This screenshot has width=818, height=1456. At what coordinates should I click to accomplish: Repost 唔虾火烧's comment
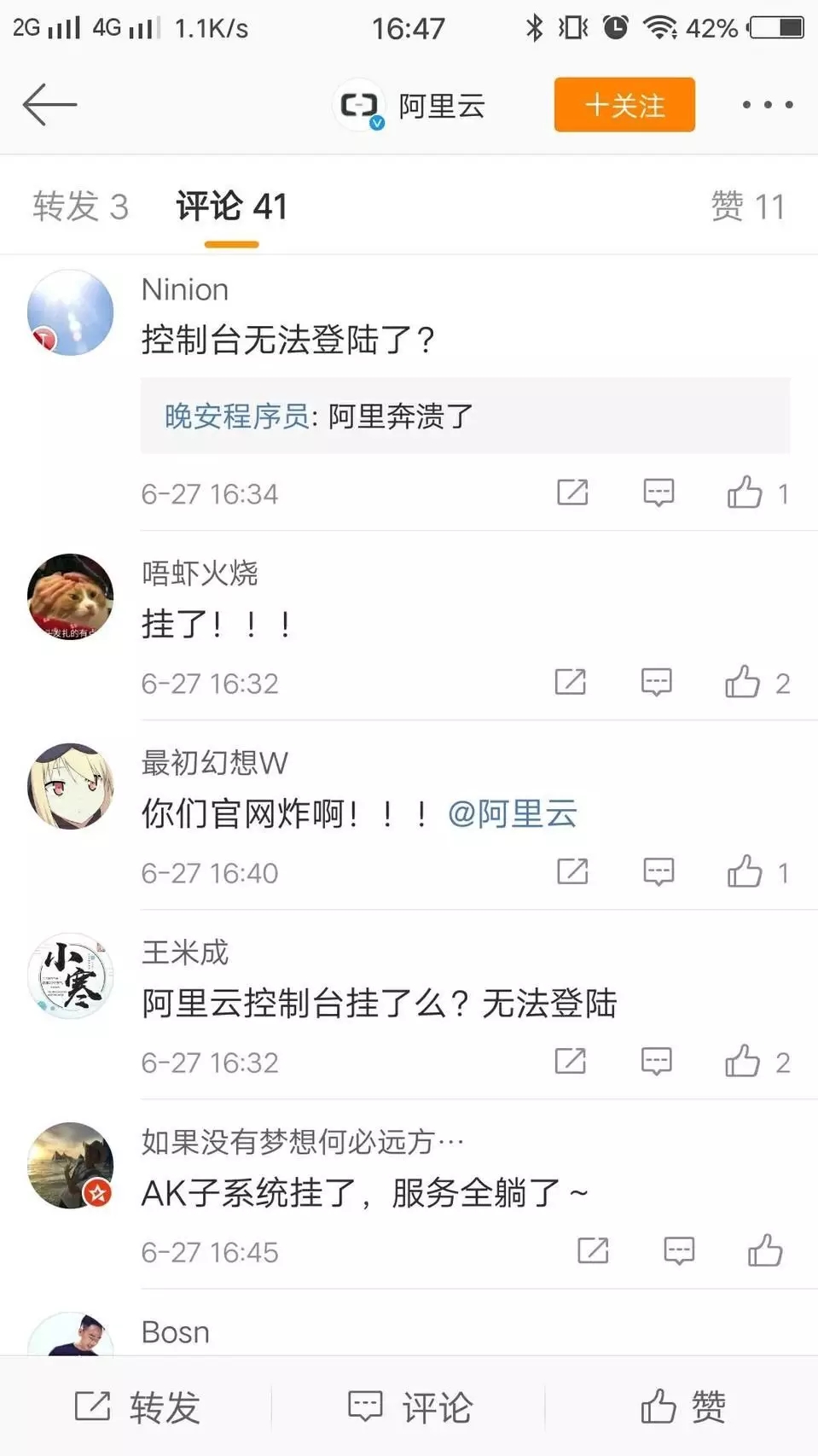pos(571,683)
